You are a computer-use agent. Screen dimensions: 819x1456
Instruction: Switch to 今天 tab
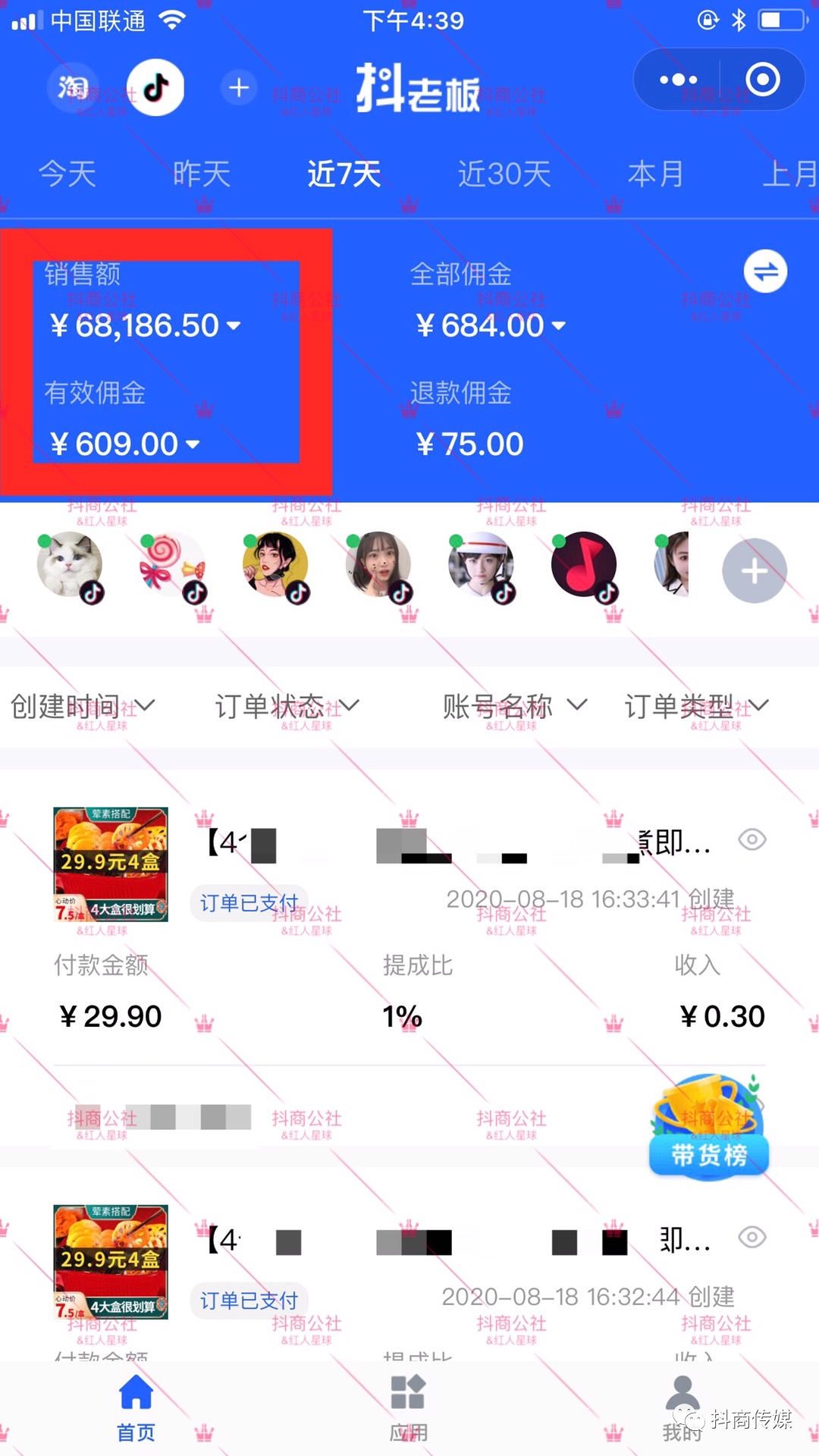[67, 174]
